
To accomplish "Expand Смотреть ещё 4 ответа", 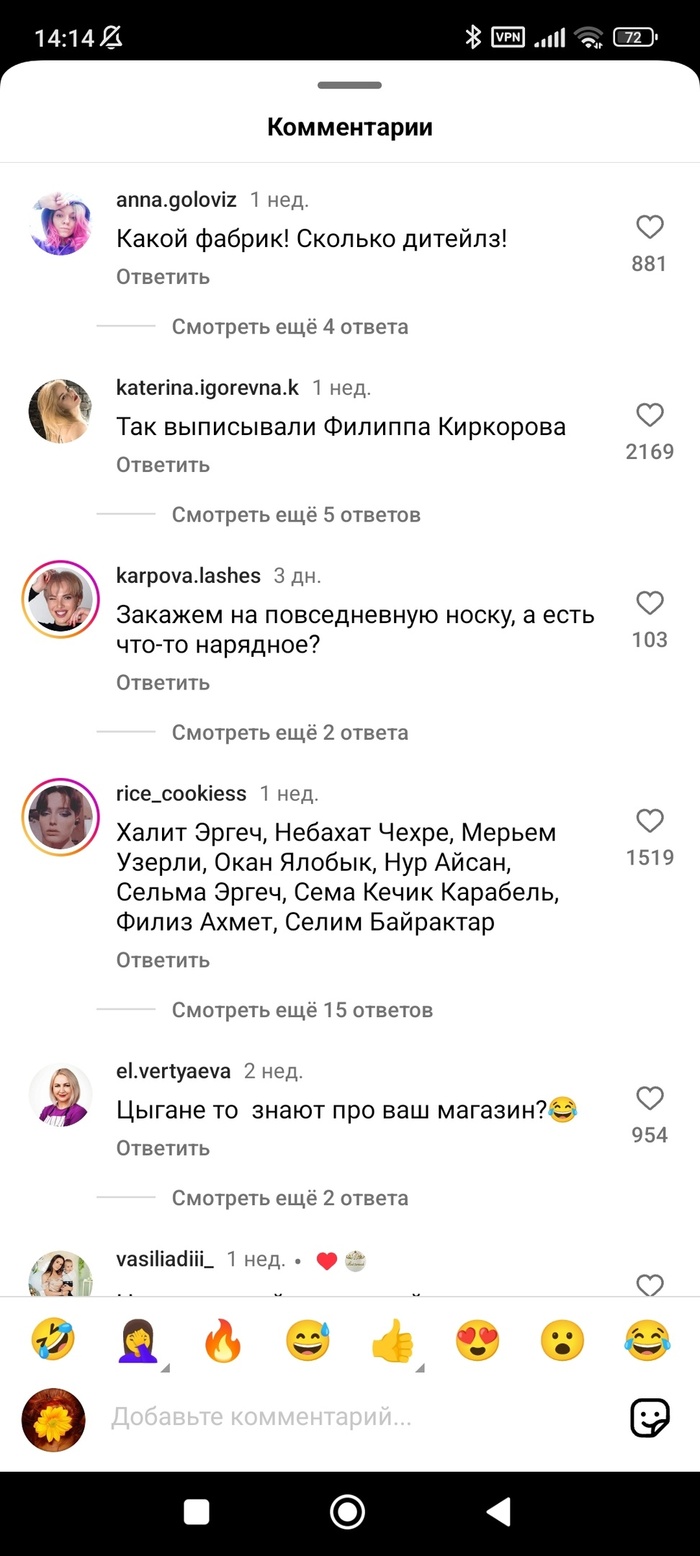I will coord(289,327).
